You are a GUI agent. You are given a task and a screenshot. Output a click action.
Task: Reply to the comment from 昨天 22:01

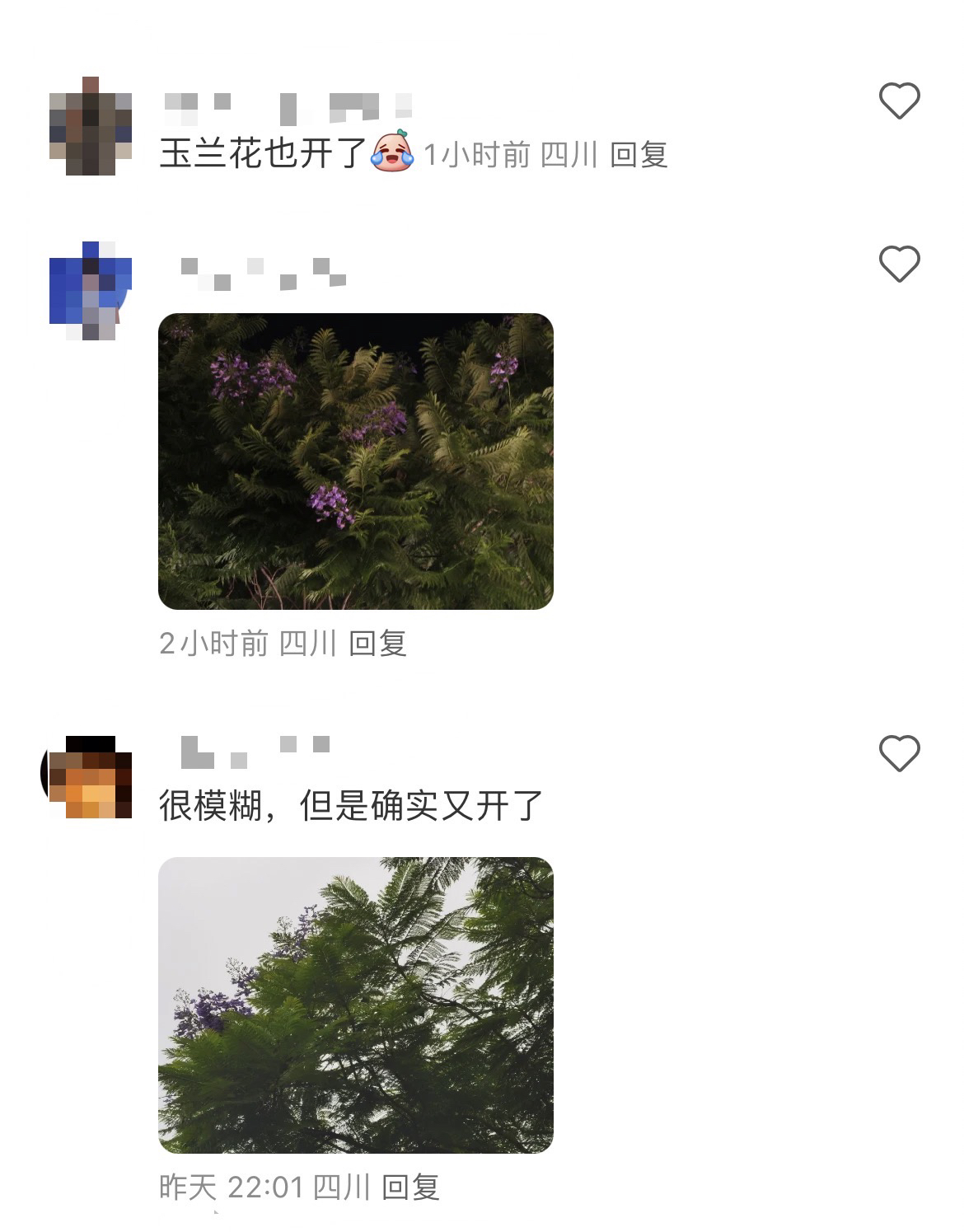410,1187
